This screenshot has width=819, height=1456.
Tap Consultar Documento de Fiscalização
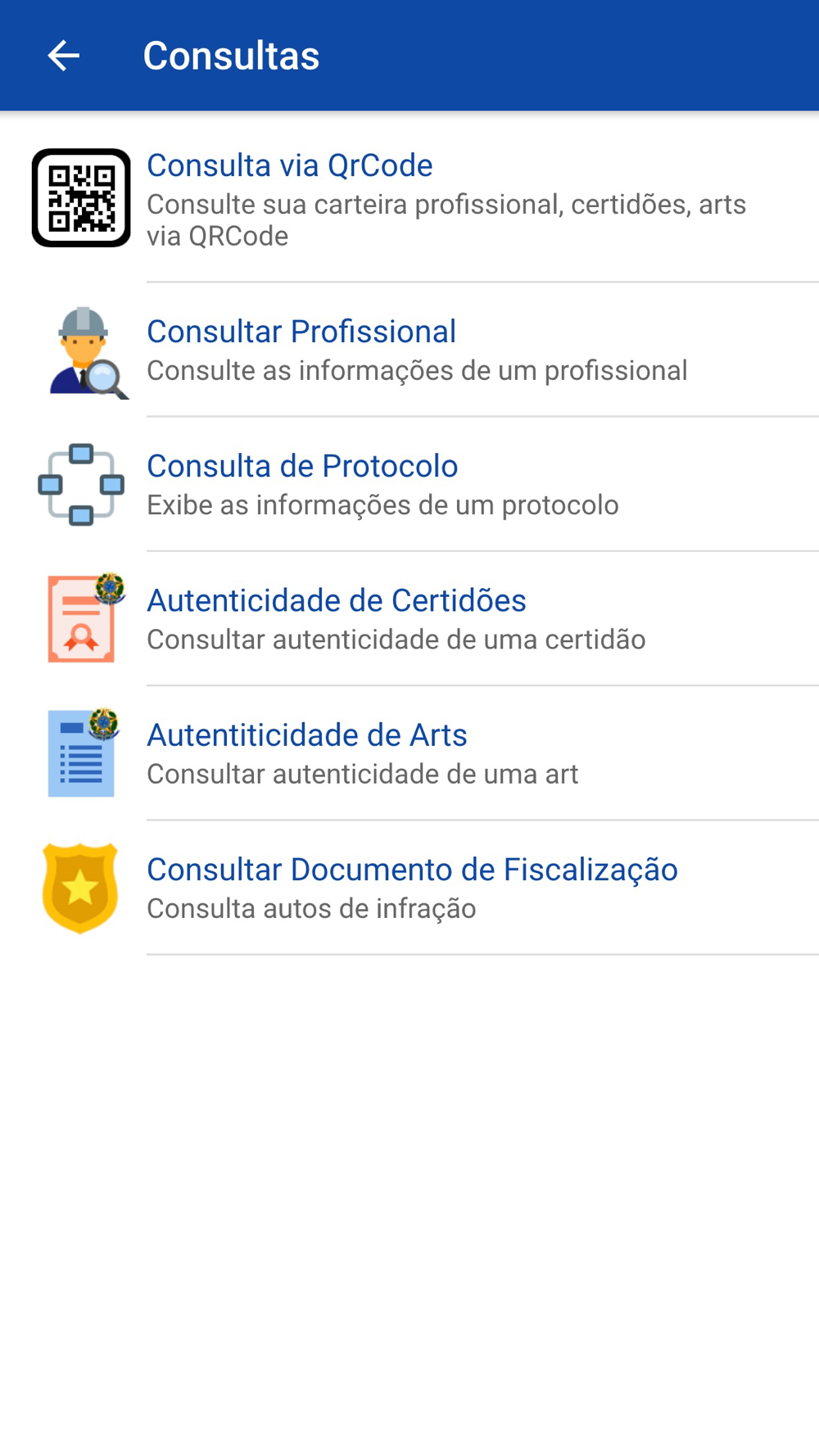(409, 887)
